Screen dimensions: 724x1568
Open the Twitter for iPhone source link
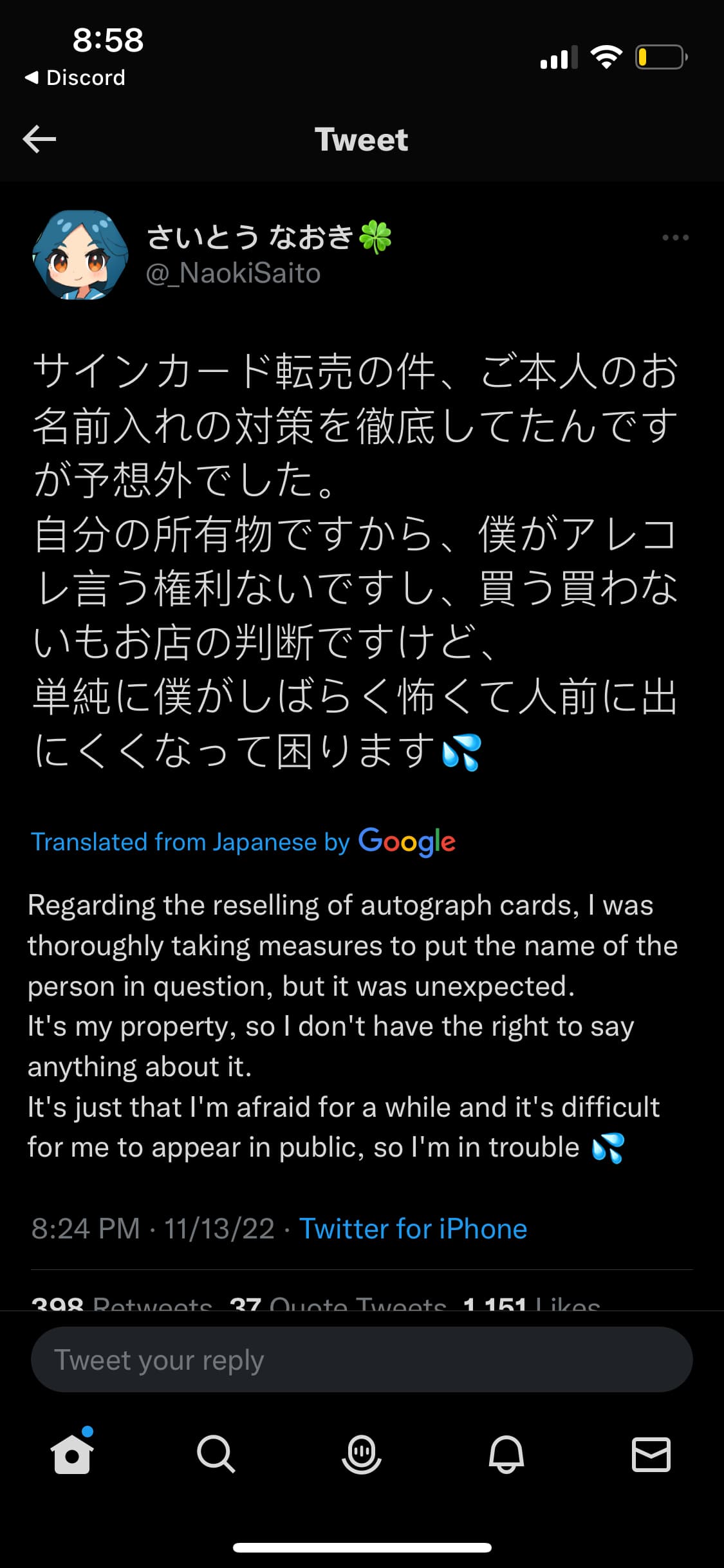click(x=413, y=1229)
